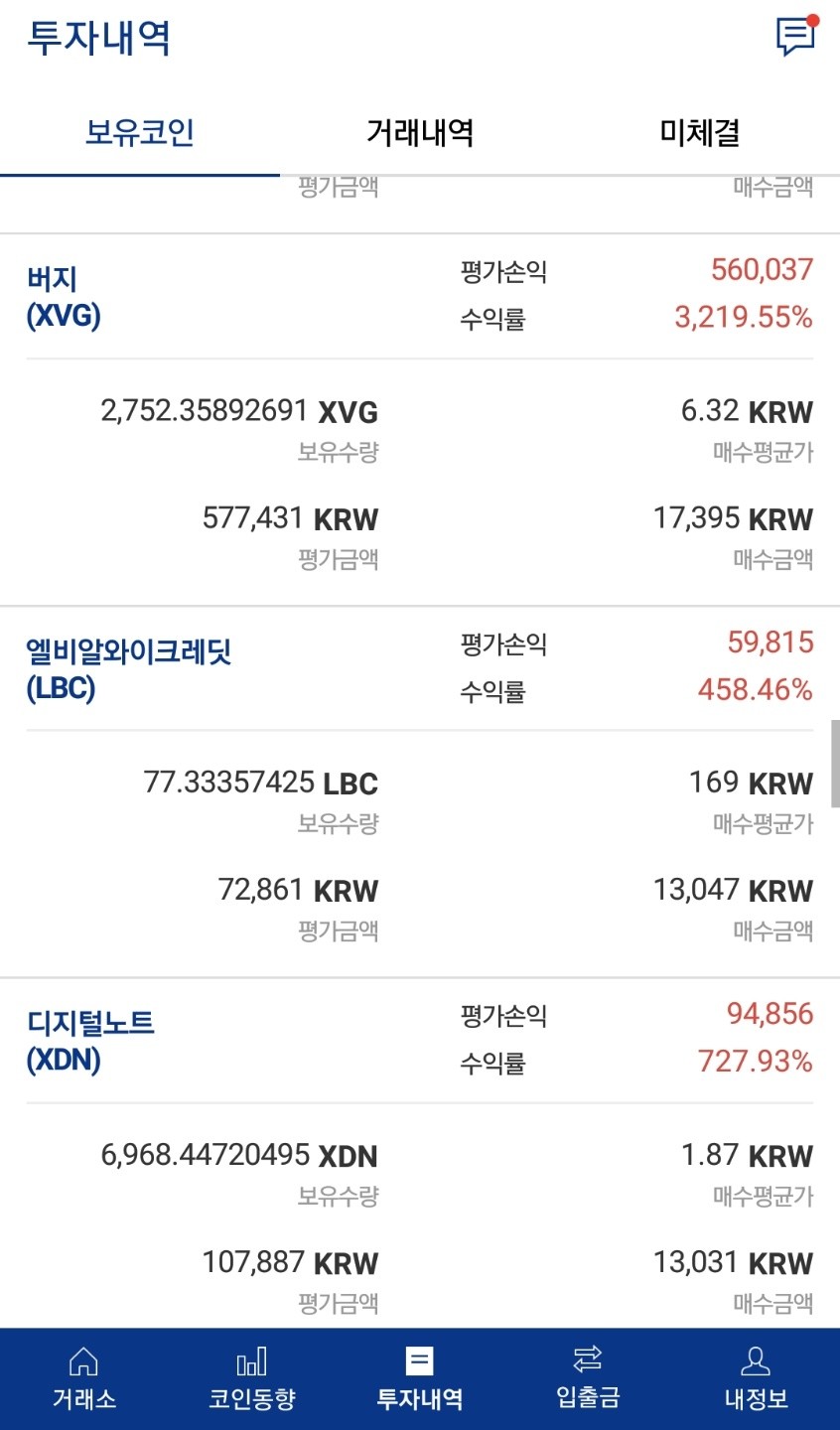
Task: Open the 입출금 transfer arrows icon
Action: point(588,1378)
